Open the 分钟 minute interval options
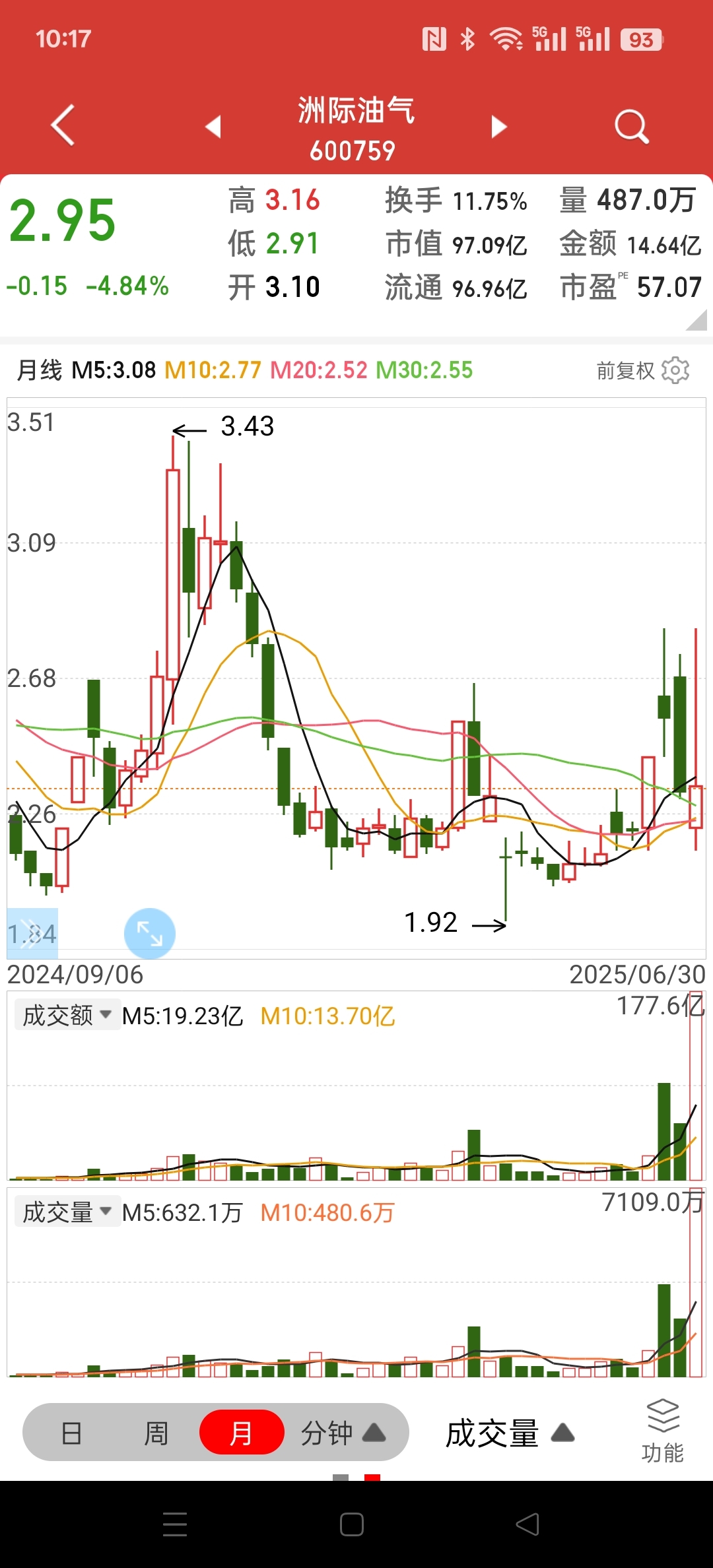The height and width of the screenshot is (1568, 713). click(343, 1433)
